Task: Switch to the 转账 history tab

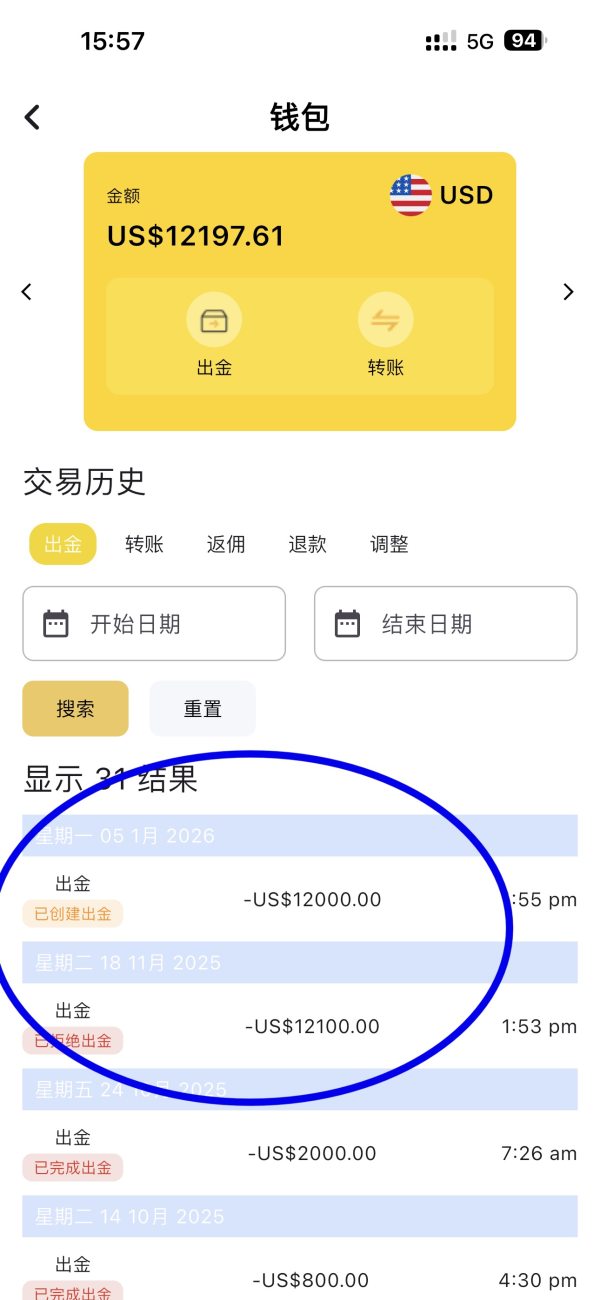Action: click(x=144, y=544)
